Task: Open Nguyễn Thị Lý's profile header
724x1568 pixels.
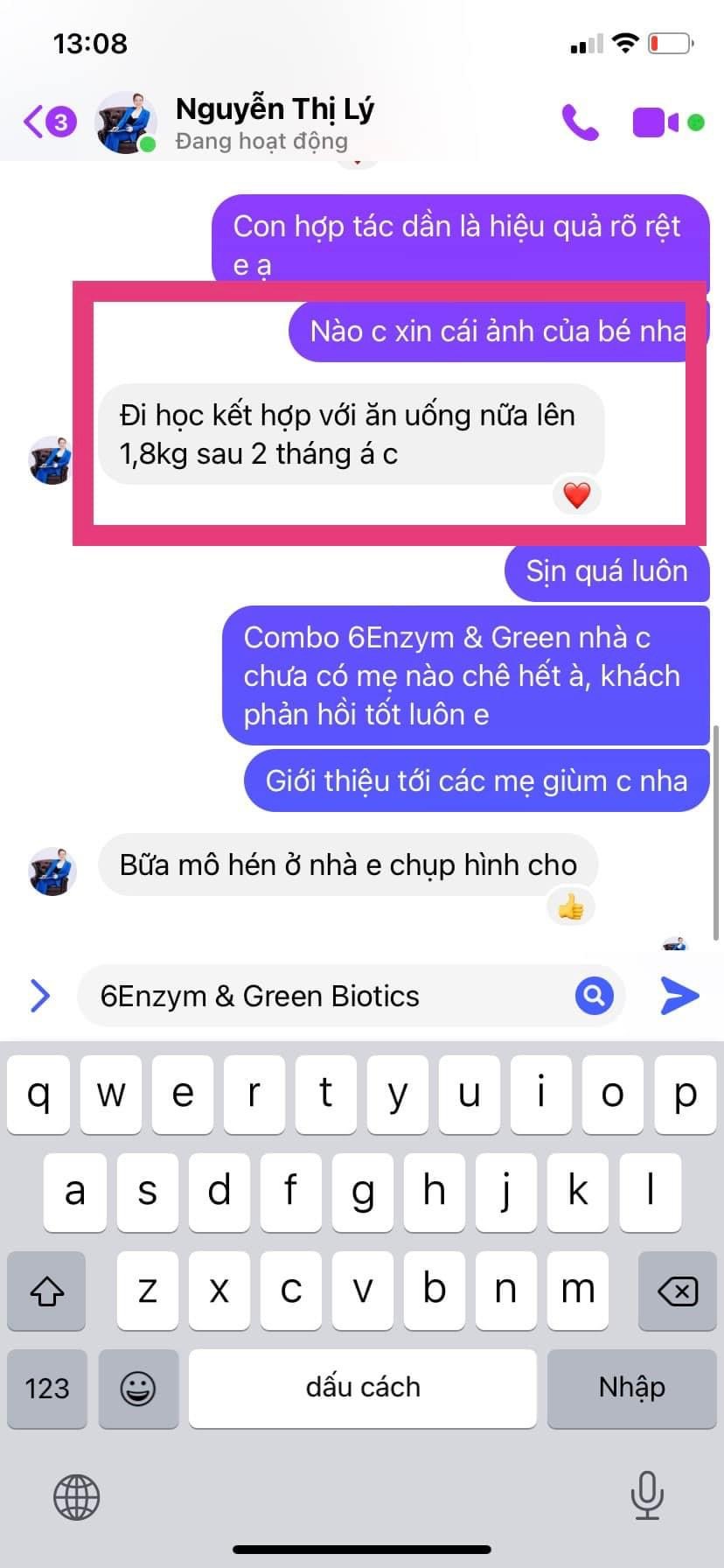Action: [x=274, y=122]
